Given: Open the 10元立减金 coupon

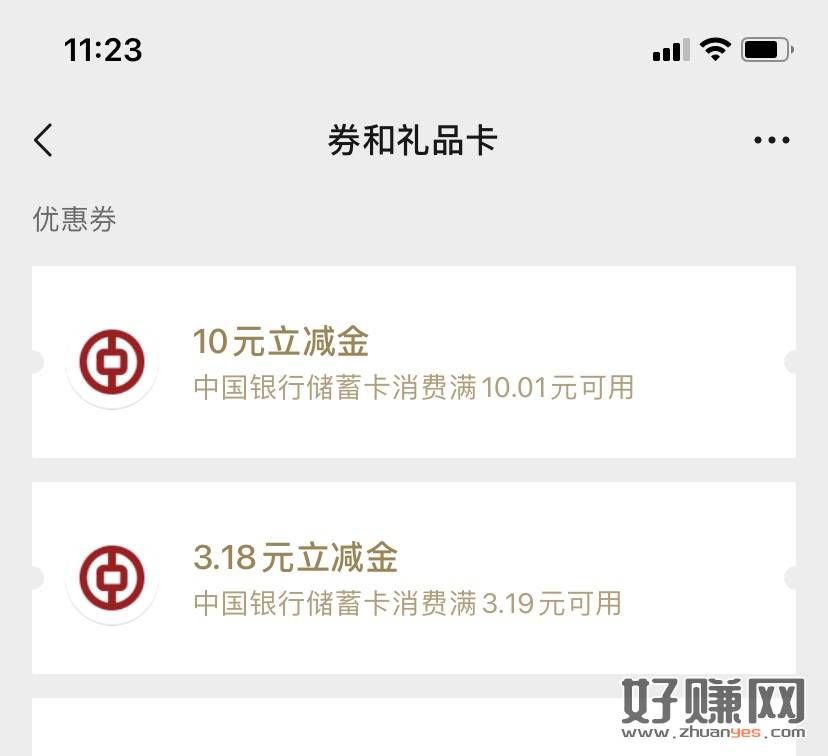Looking at the screenshot, I should (413, 362).
